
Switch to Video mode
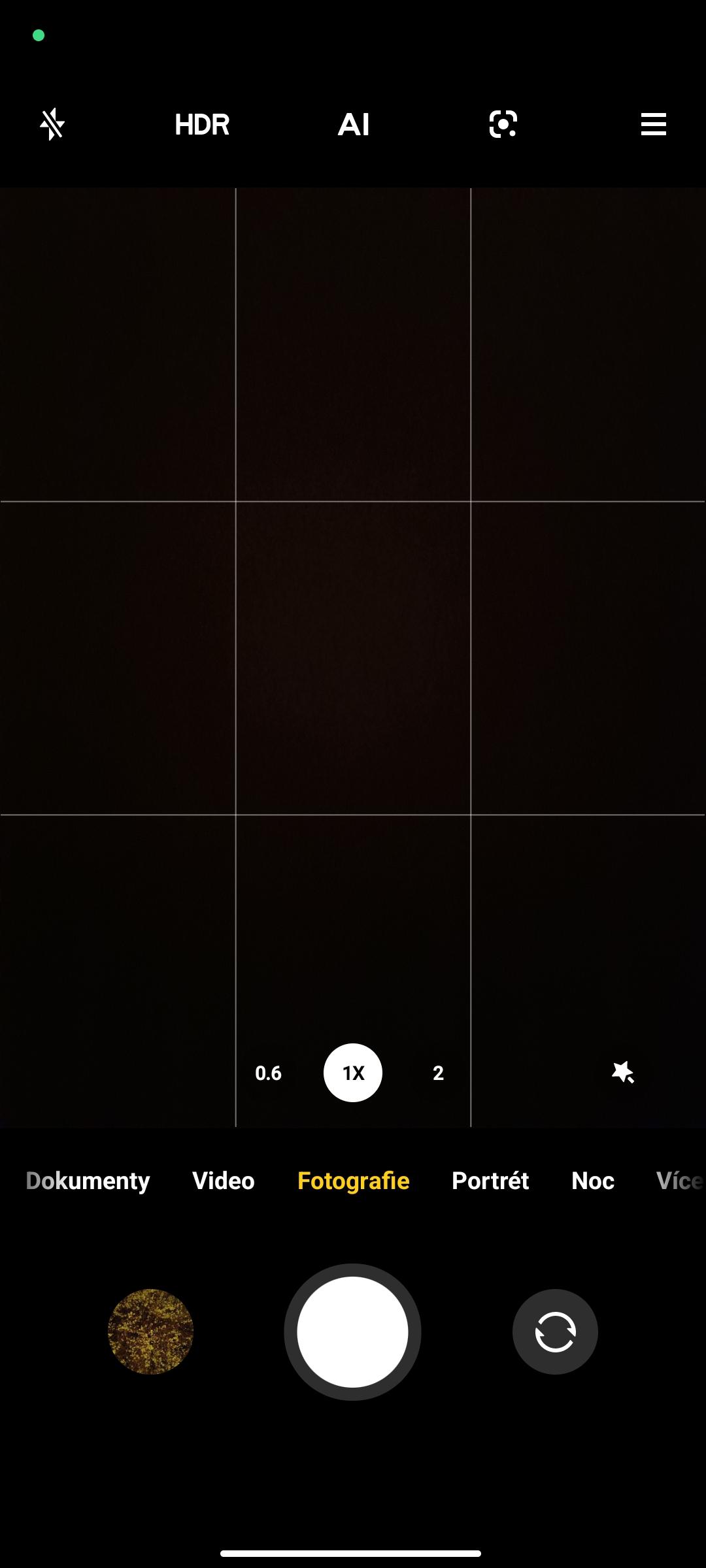tap(224, 1181)
